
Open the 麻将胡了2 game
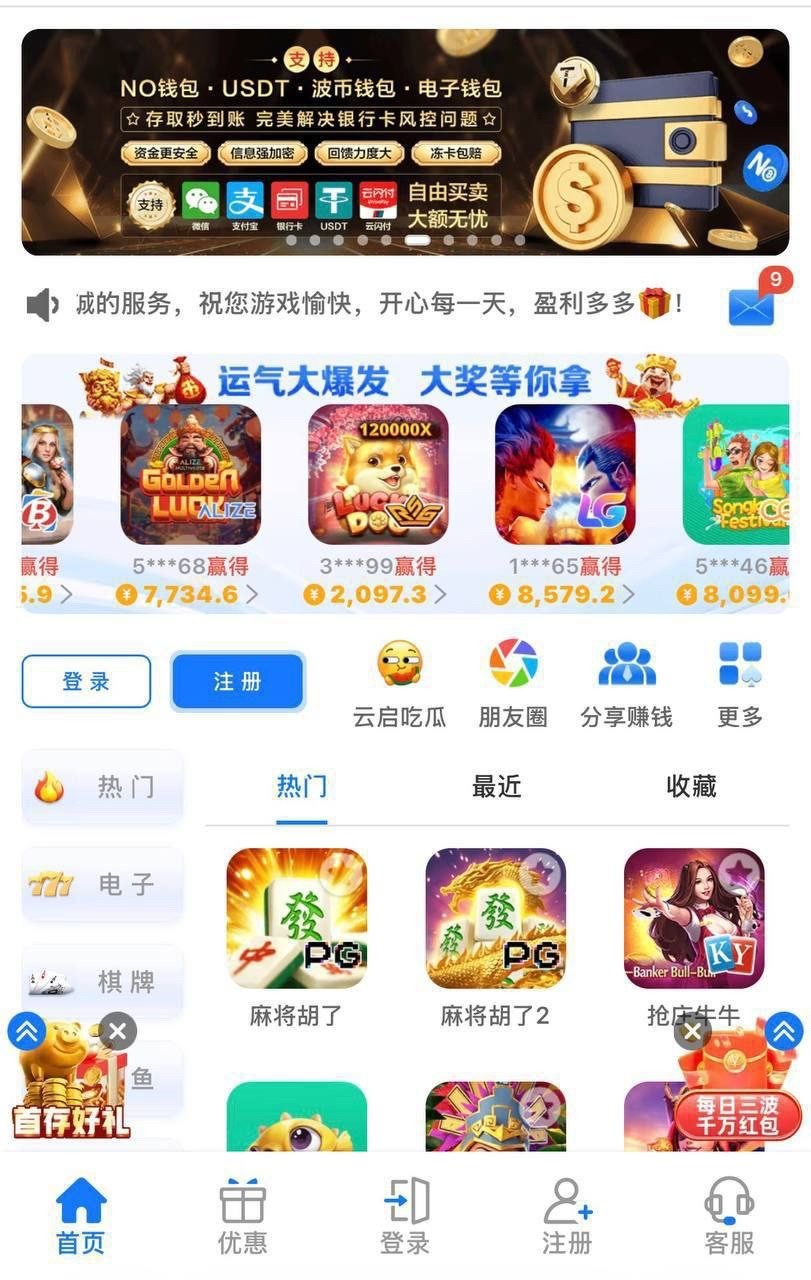[495, 920]
